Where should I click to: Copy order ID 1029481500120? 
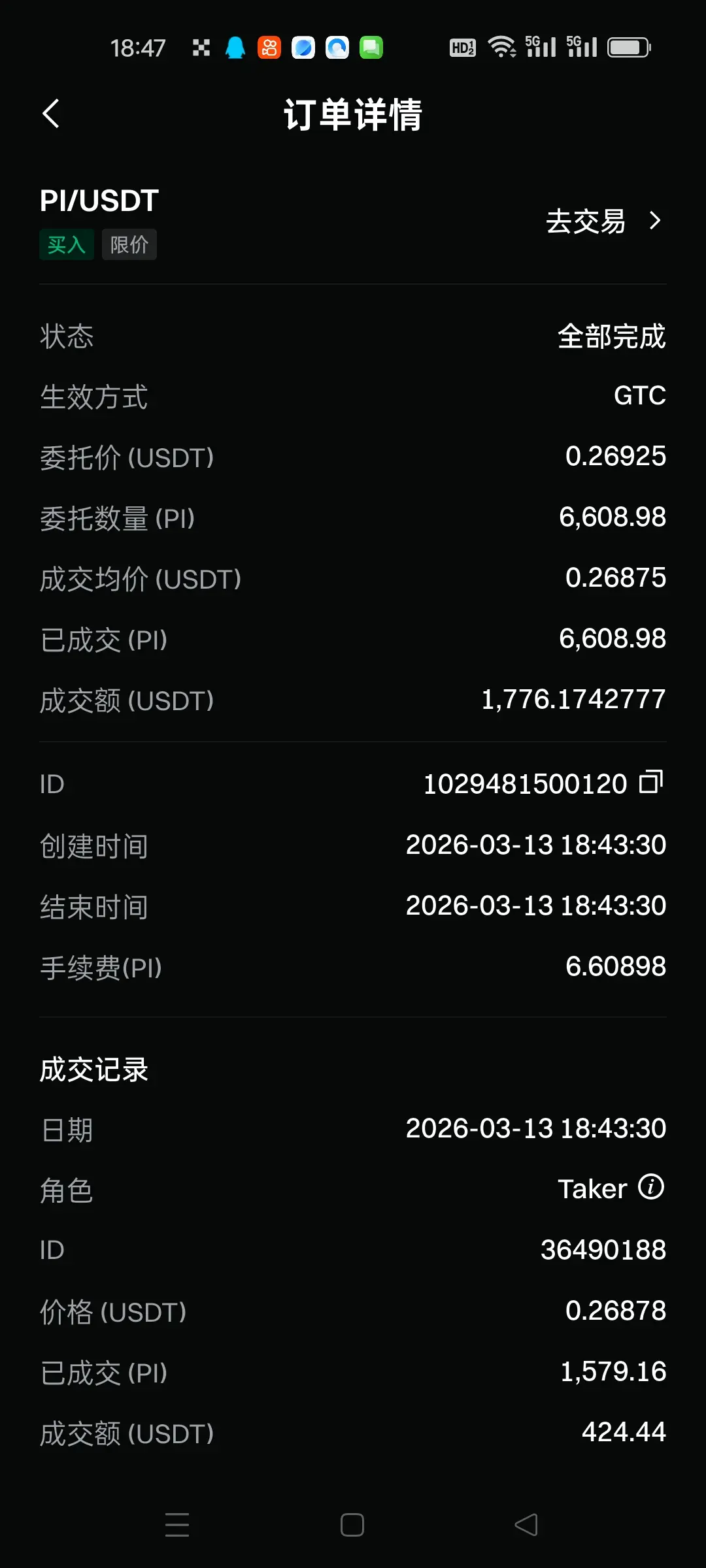651,781
